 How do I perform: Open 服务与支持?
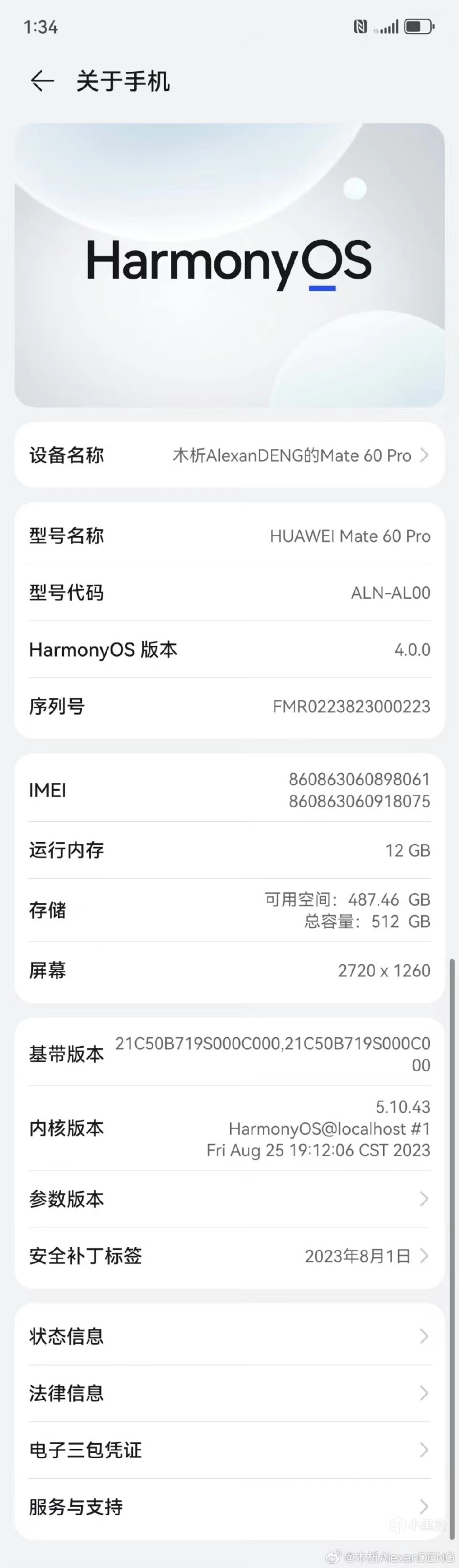pyautogui.click(x=229, y=1506)
